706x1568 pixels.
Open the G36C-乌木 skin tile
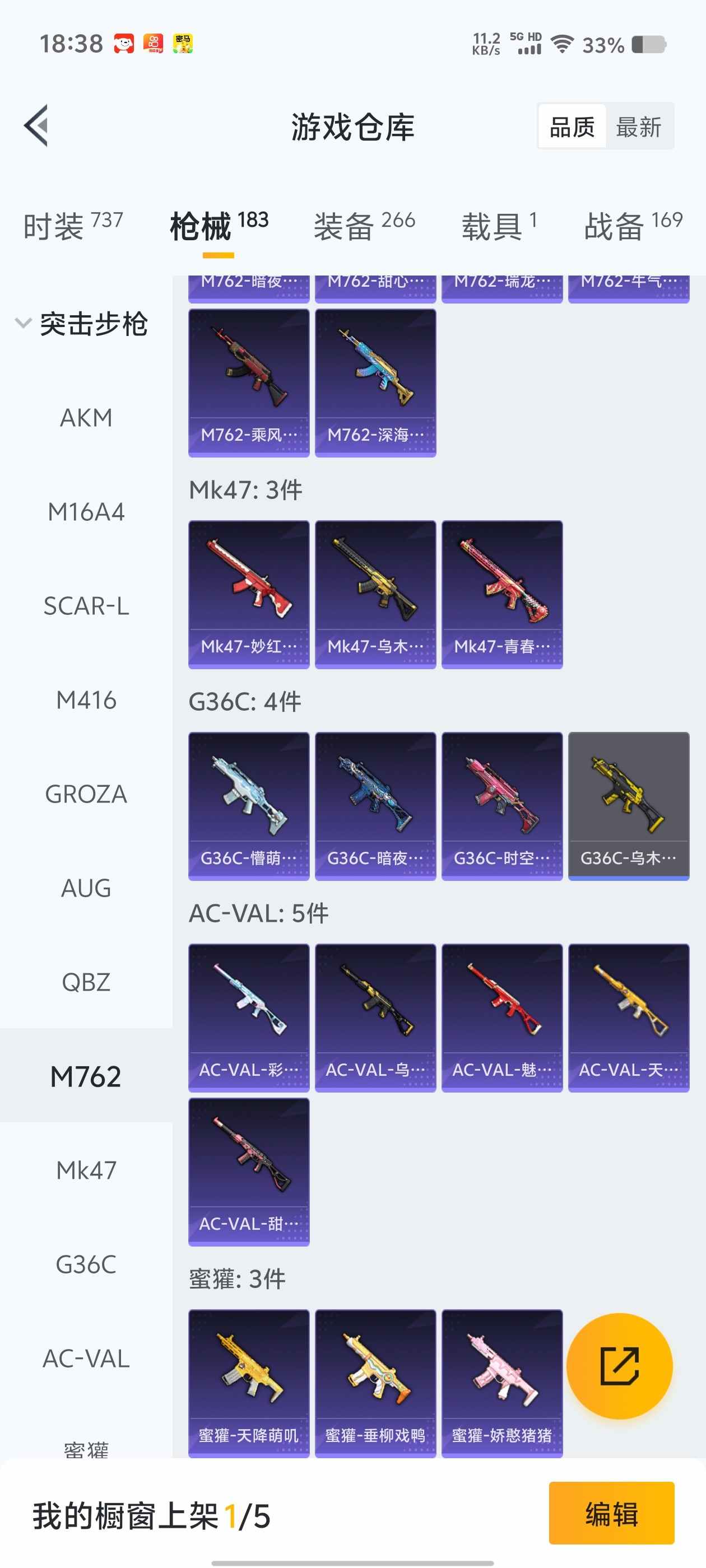click(x=628, y=805)
